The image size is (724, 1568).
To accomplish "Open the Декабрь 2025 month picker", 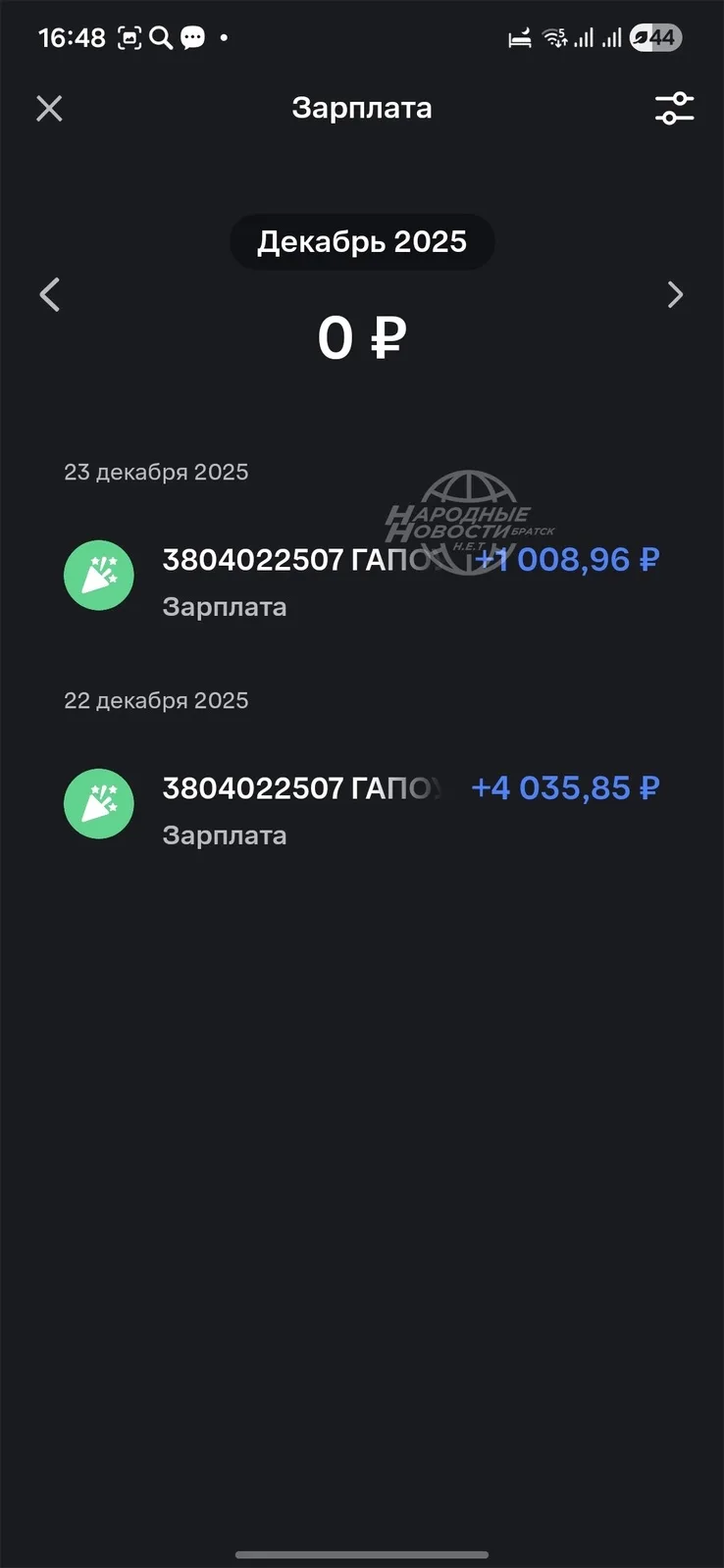I will coord(362,242).
